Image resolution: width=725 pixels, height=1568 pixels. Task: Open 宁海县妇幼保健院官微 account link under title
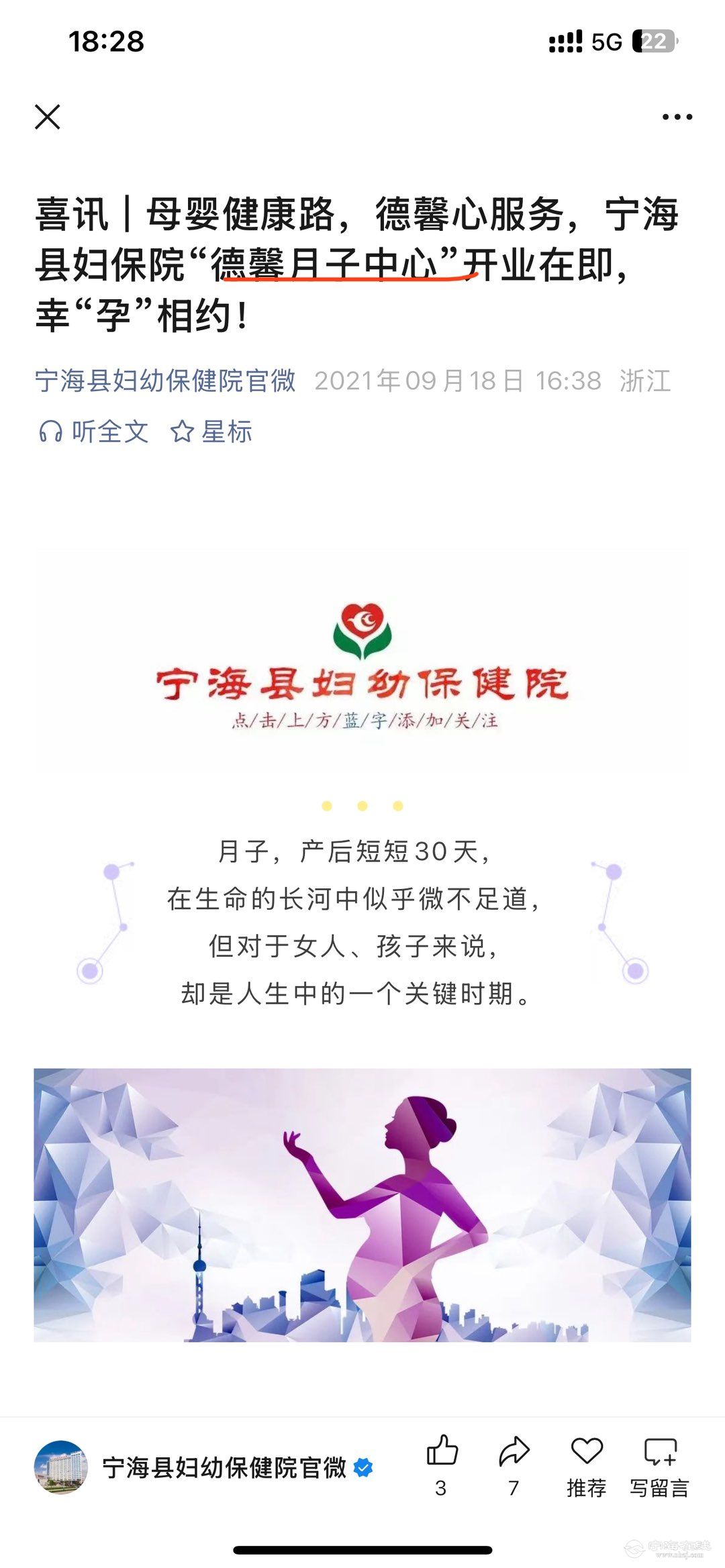coord(165,380)
